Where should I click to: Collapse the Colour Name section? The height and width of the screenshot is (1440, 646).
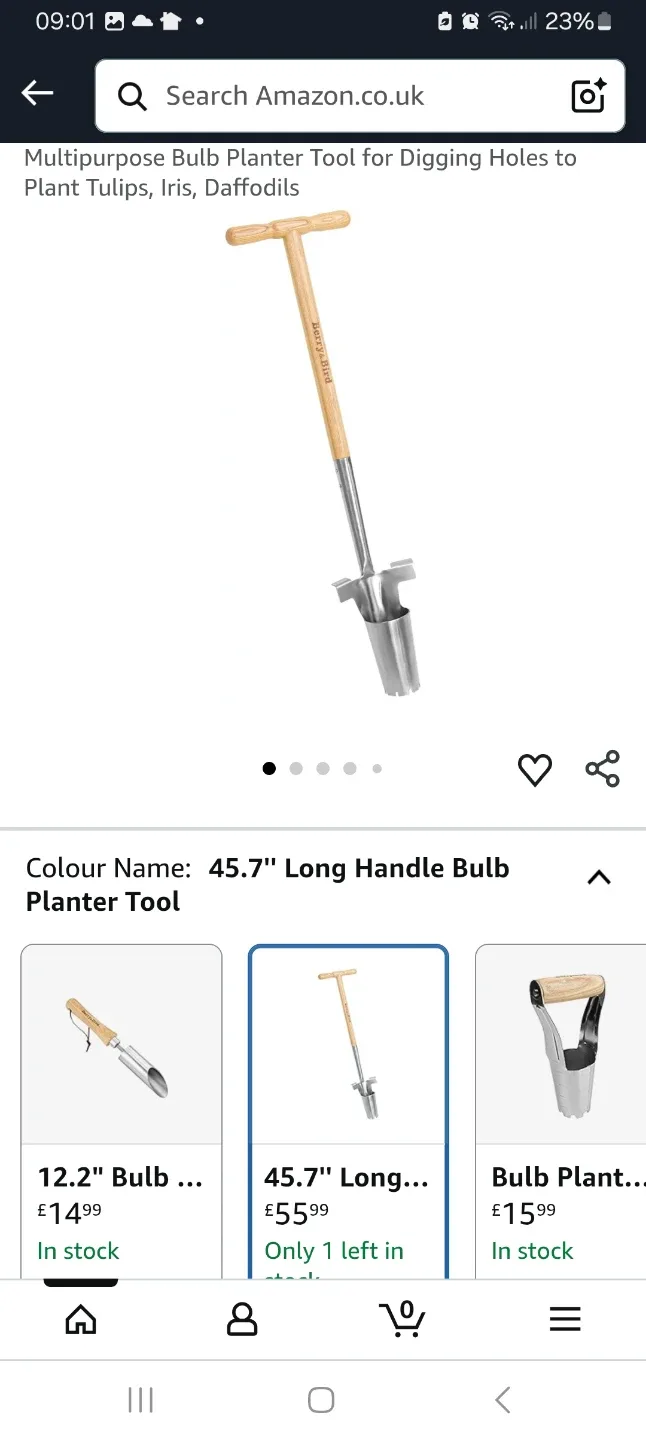pos(598,878)
